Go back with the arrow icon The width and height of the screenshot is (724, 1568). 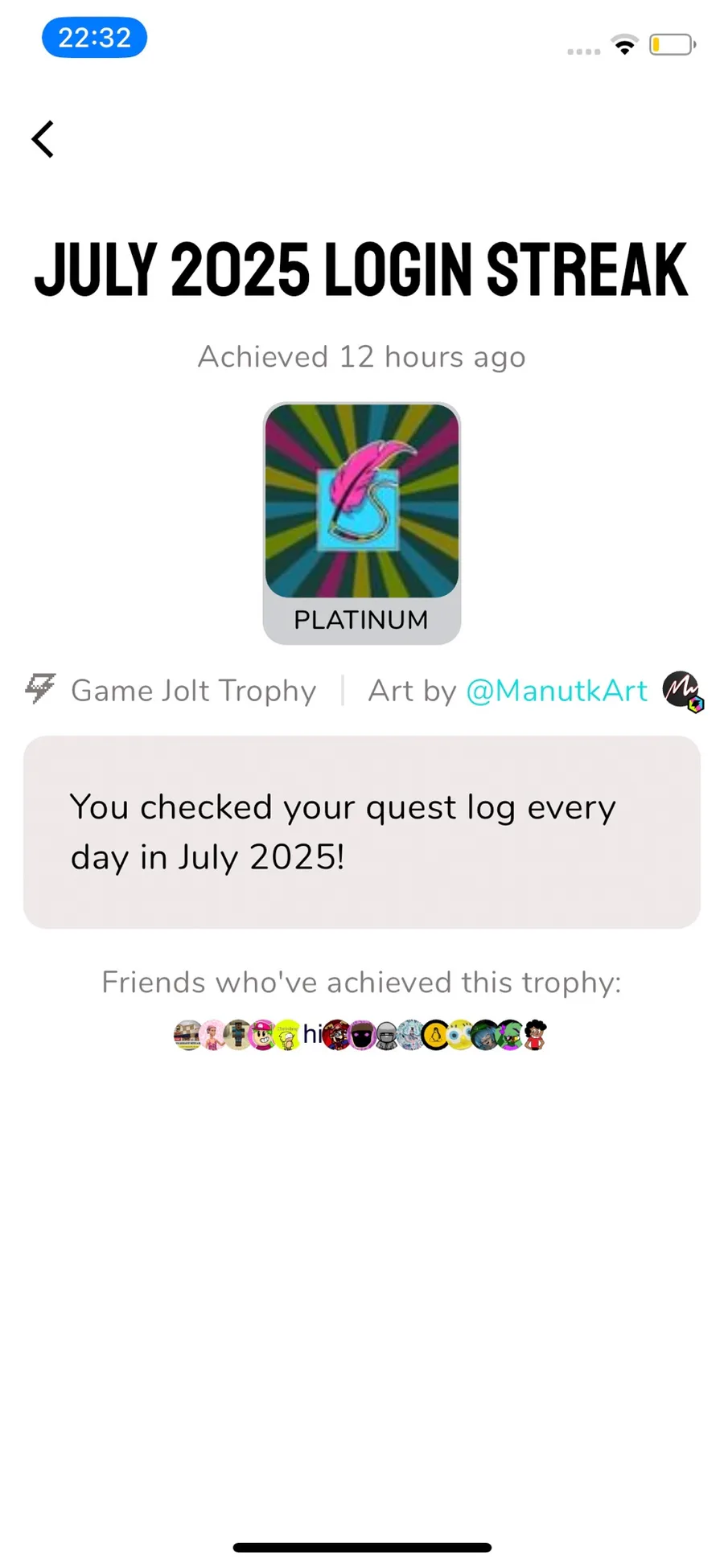click(43, 139)
